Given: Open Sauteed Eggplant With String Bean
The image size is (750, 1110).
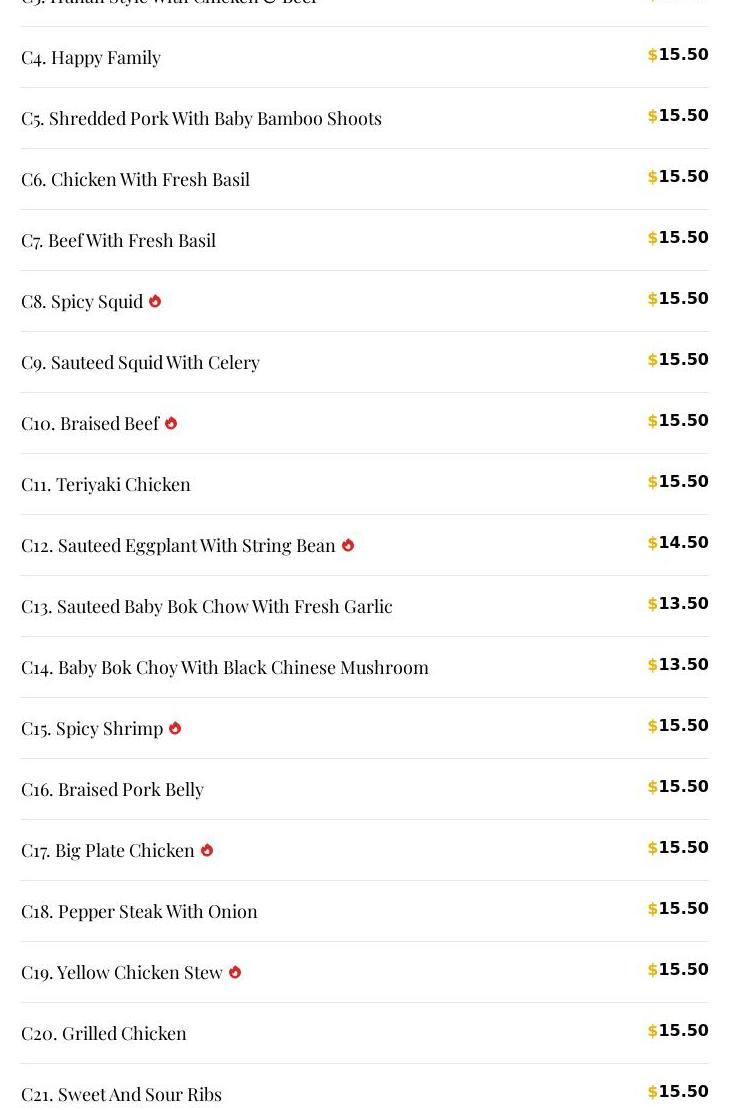Looking at the screenshot, I should 178,545.
